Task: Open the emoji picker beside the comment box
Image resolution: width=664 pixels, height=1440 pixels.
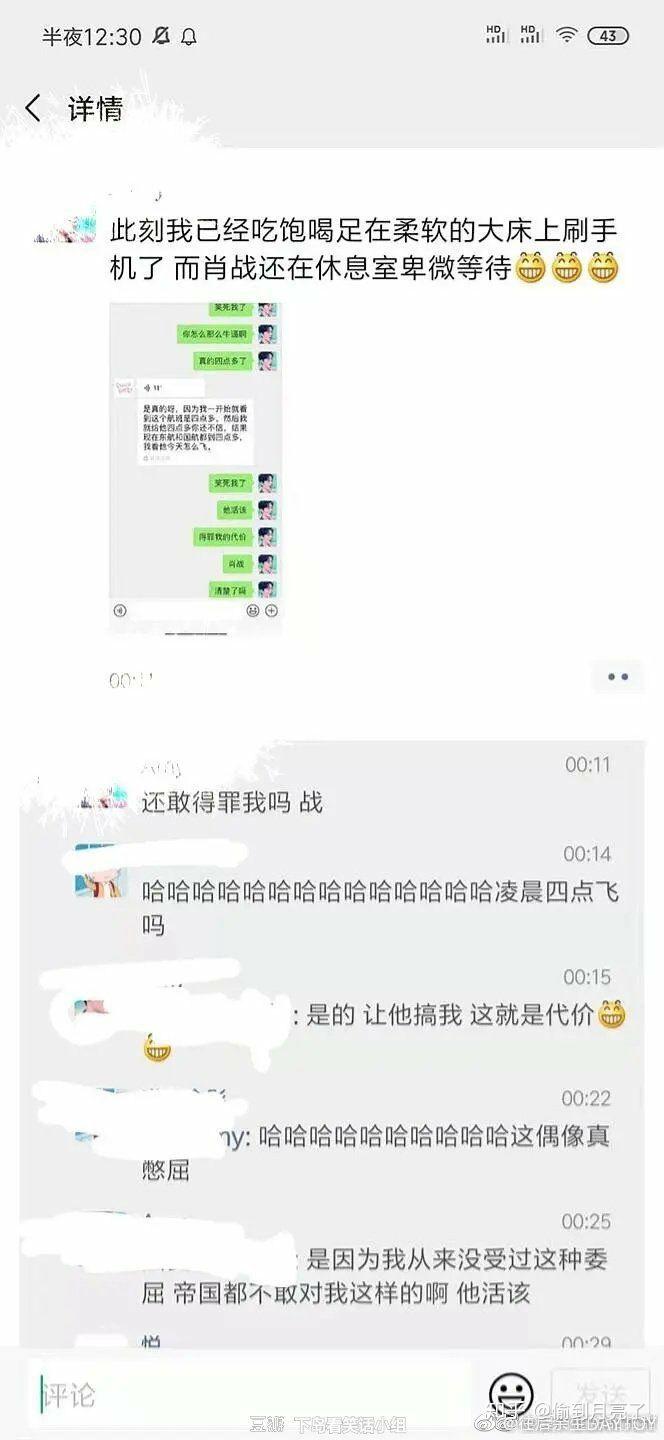Action: [x=511, y=1394]
